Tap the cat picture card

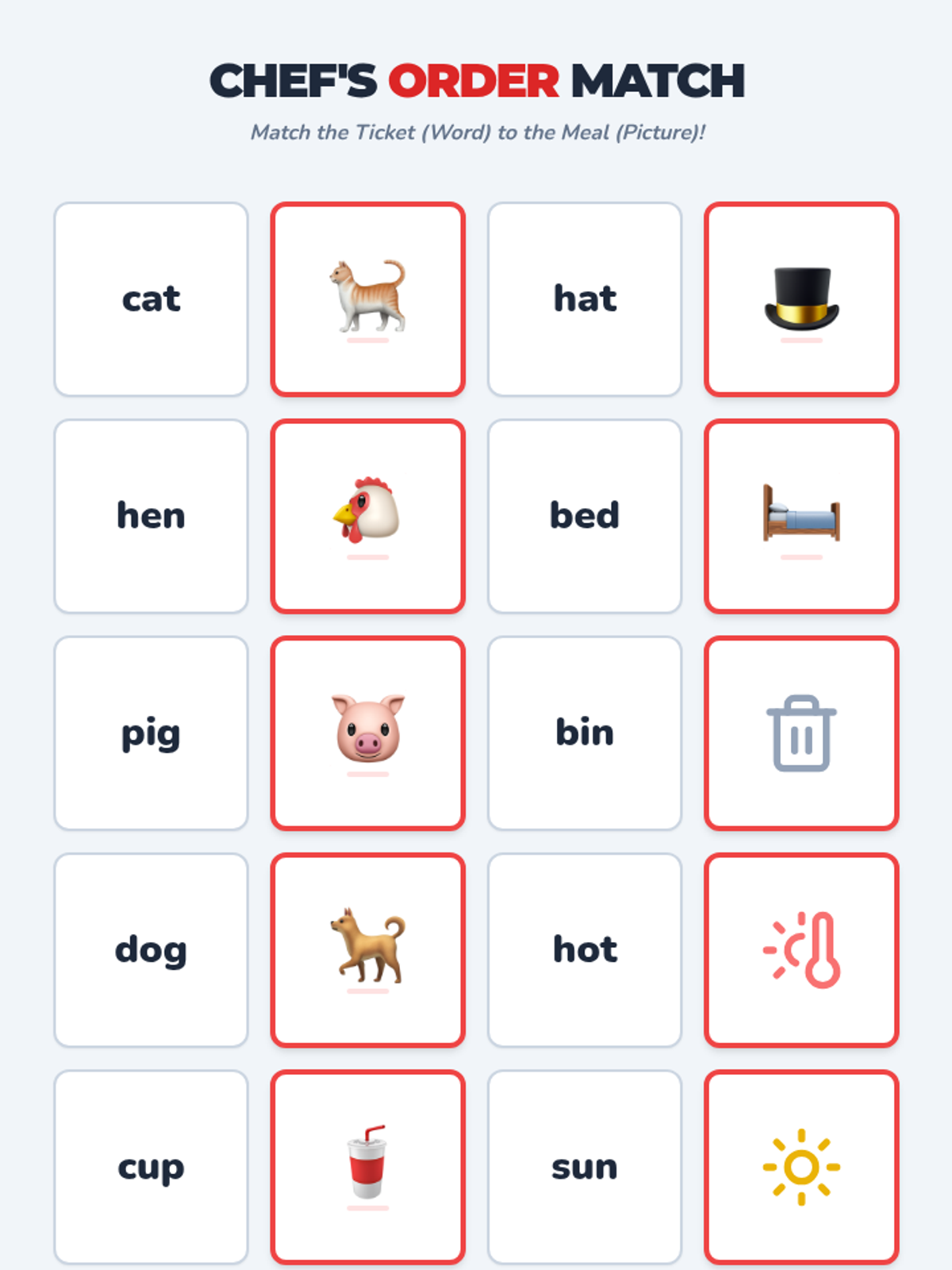(x=367, y=299)
